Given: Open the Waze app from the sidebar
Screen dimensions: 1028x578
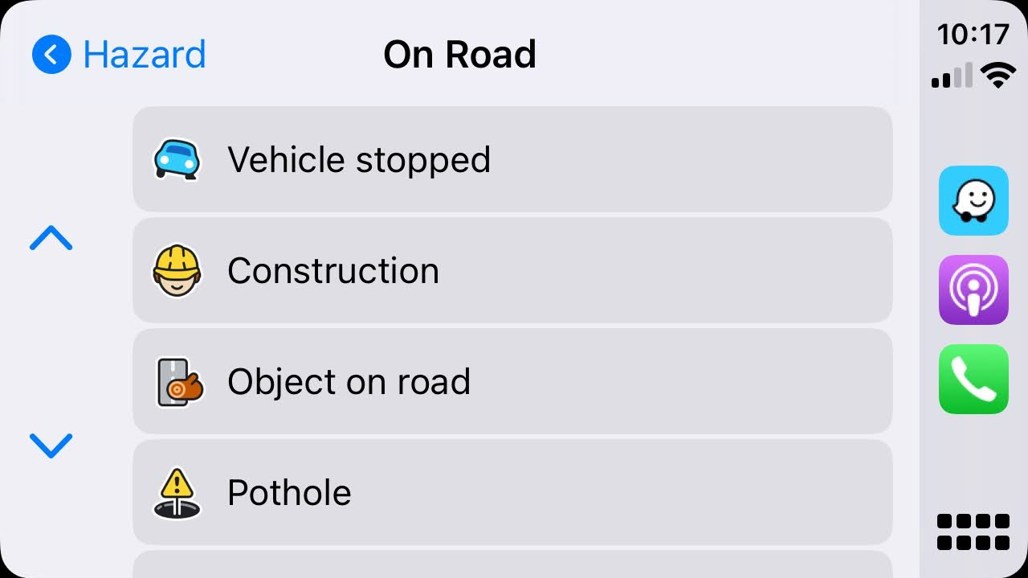Looking at the screenshot, I should pyautogui.click(x=973, y=201).
